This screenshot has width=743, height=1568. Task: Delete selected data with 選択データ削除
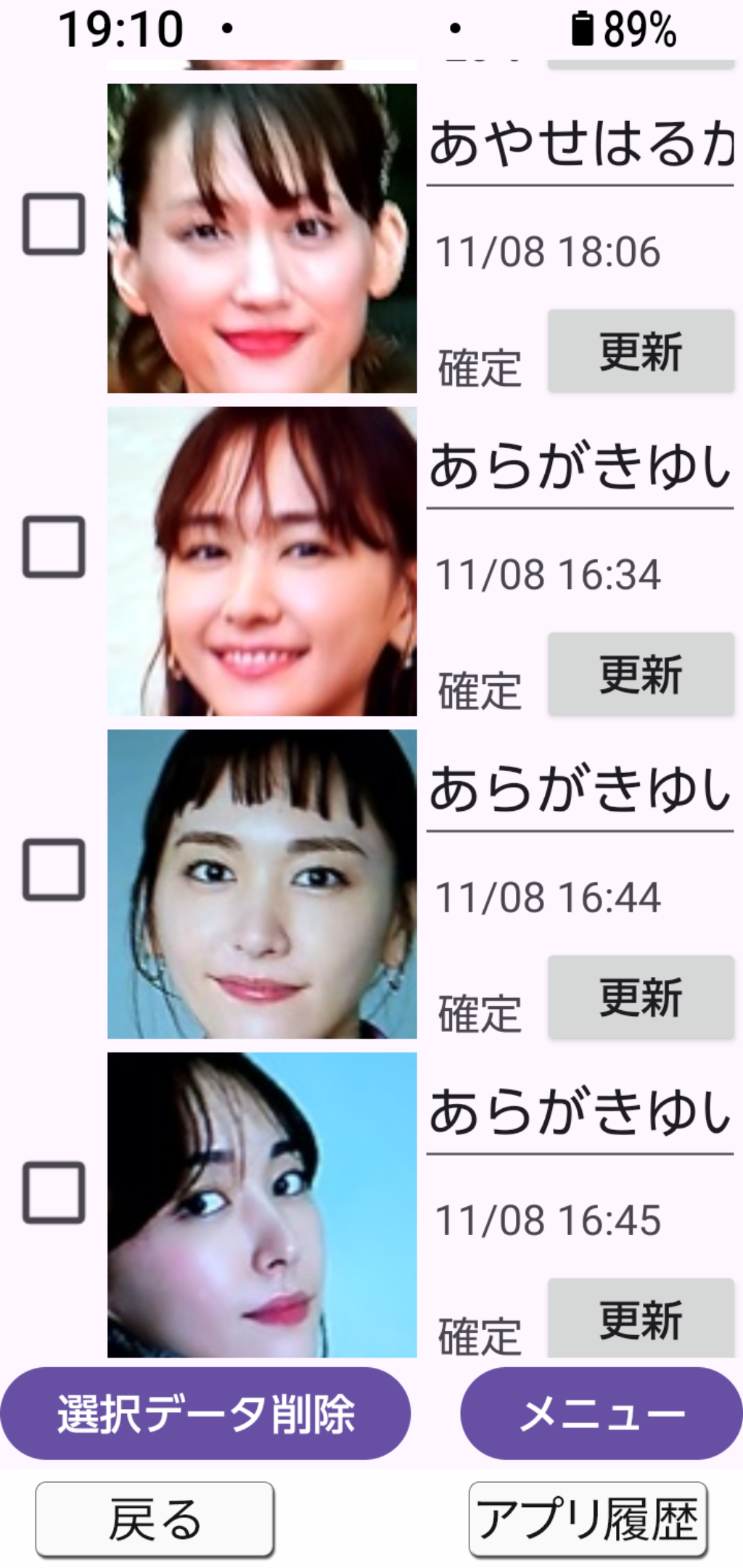click(205, 1414)
